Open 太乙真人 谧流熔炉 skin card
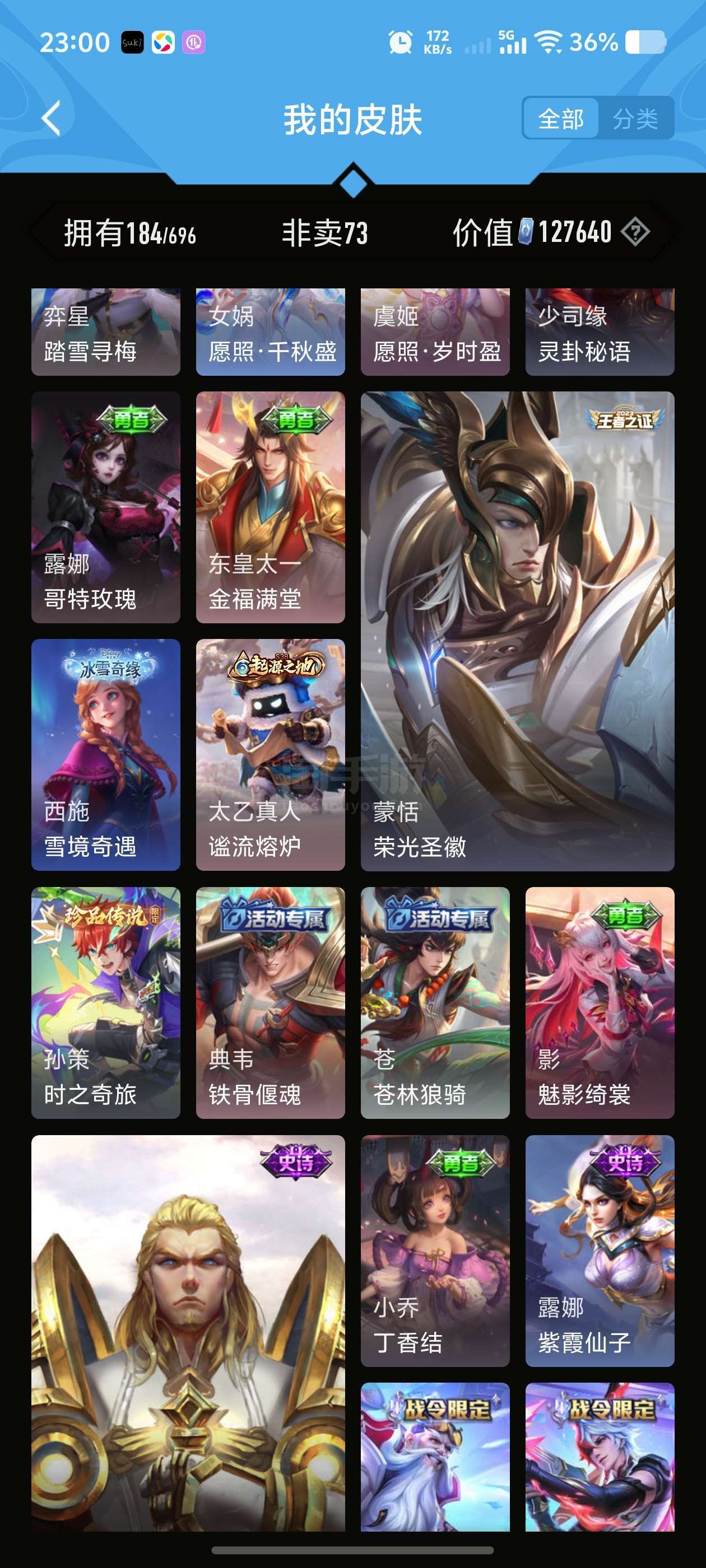The height and width of the screenshot is (1568, 706). tap(271, 755)
